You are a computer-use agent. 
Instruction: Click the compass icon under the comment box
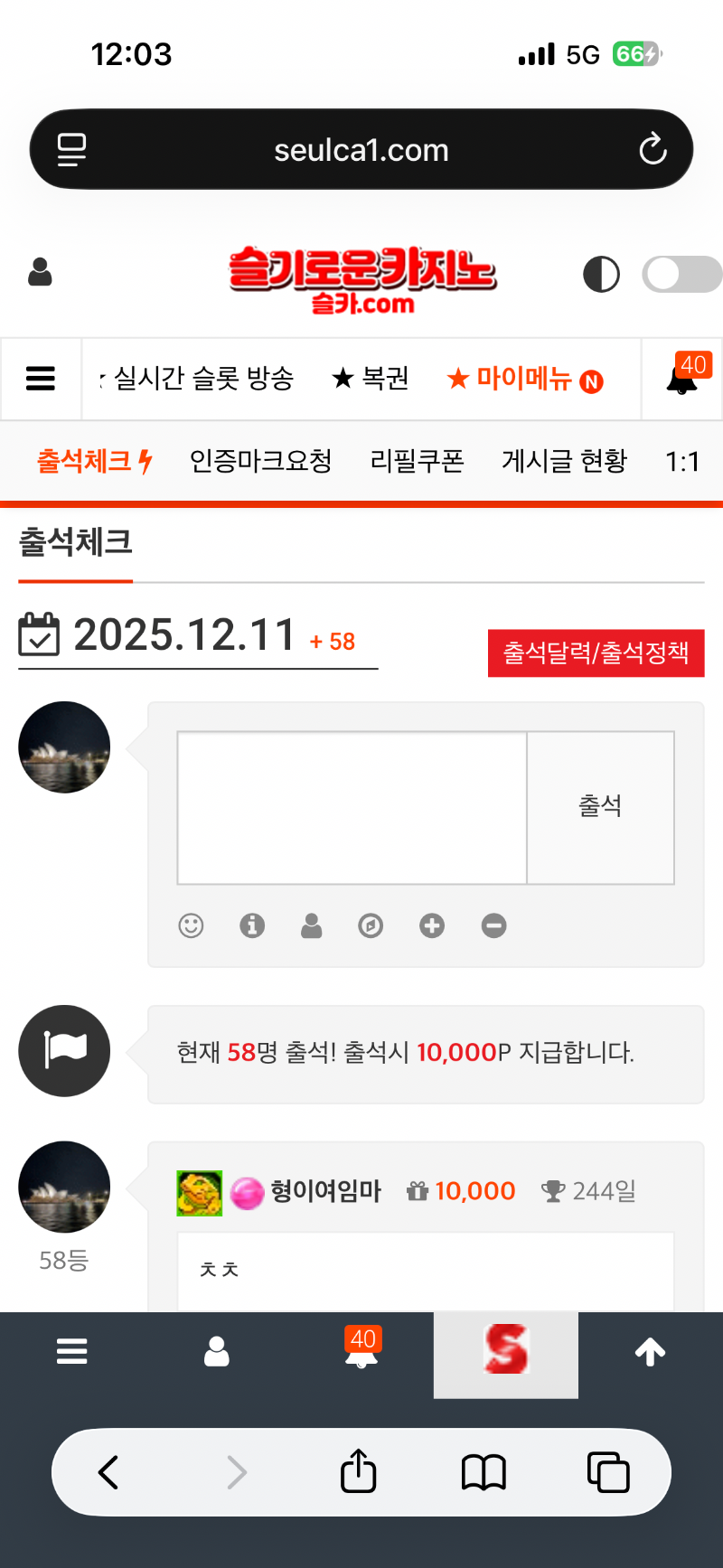371,925
